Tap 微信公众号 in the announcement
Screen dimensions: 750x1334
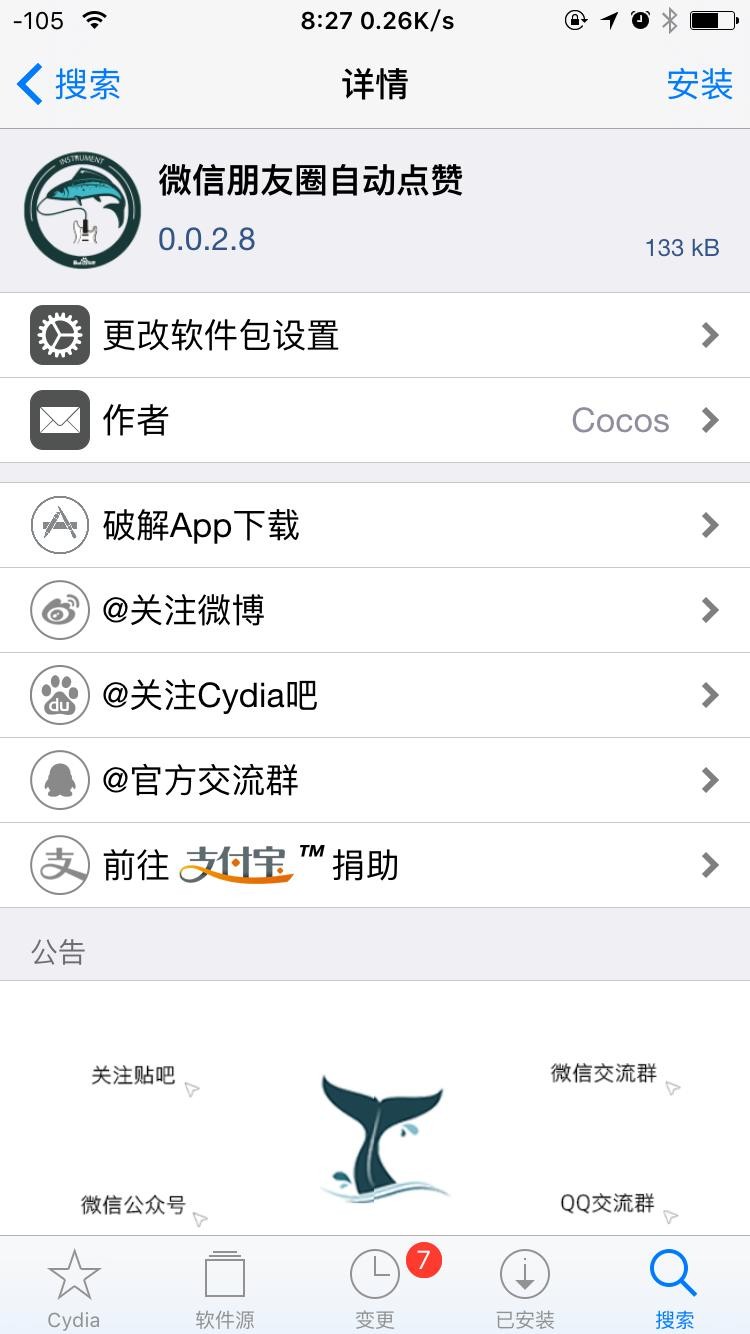(134, 1205)
